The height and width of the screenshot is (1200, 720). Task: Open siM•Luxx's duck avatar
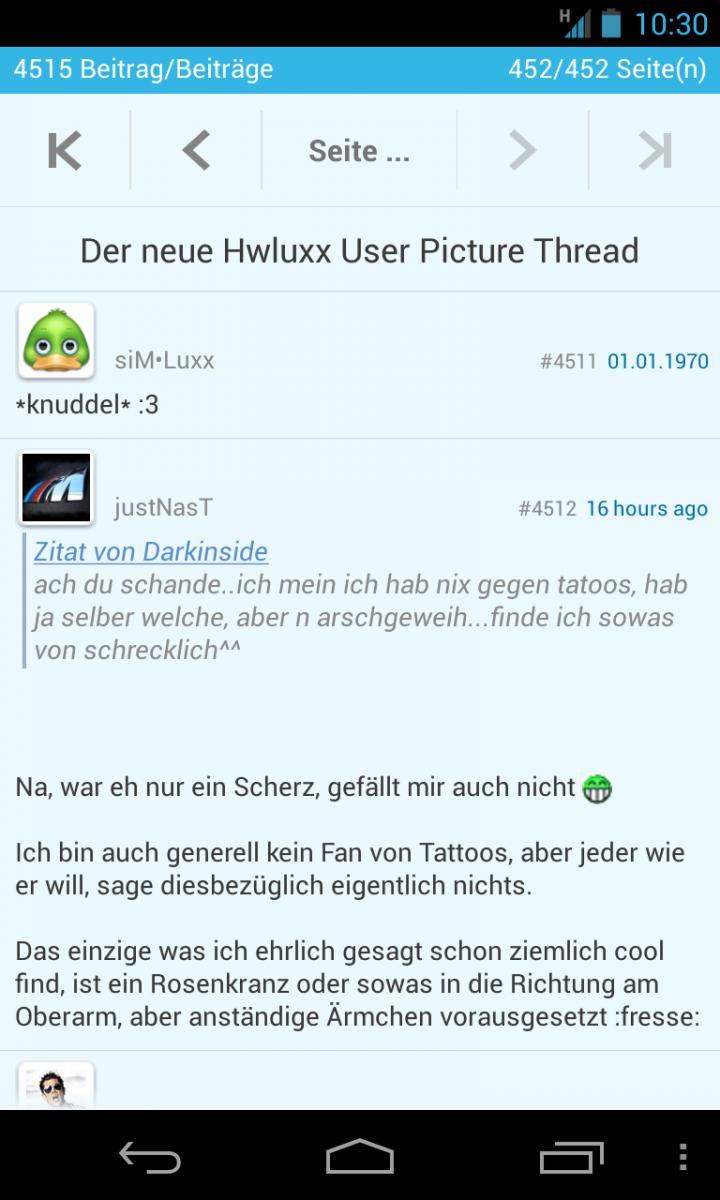tap(56, 341)
